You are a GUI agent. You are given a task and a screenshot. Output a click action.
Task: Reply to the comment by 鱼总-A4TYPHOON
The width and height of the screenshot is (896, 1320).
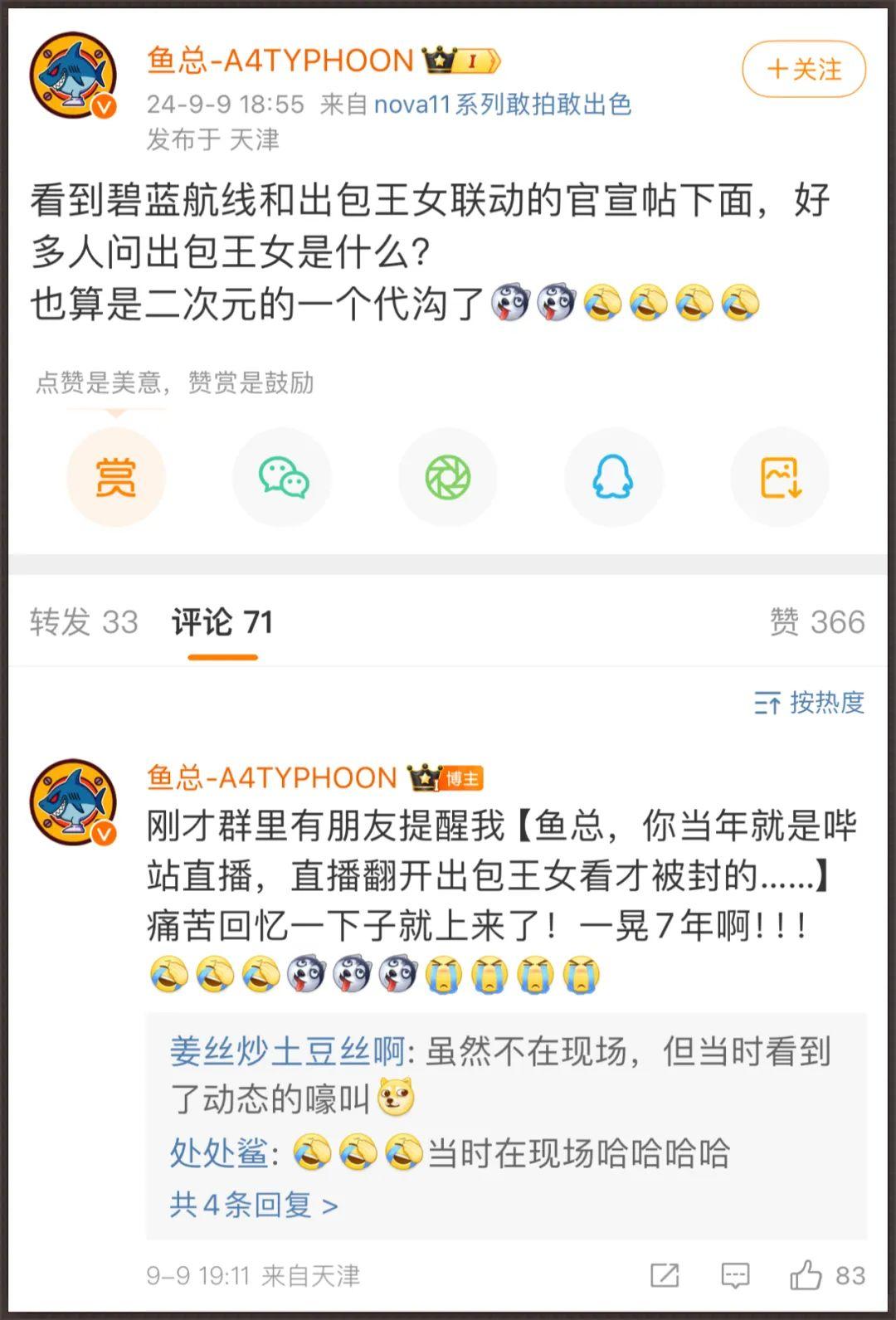[x=735, y=1275]
